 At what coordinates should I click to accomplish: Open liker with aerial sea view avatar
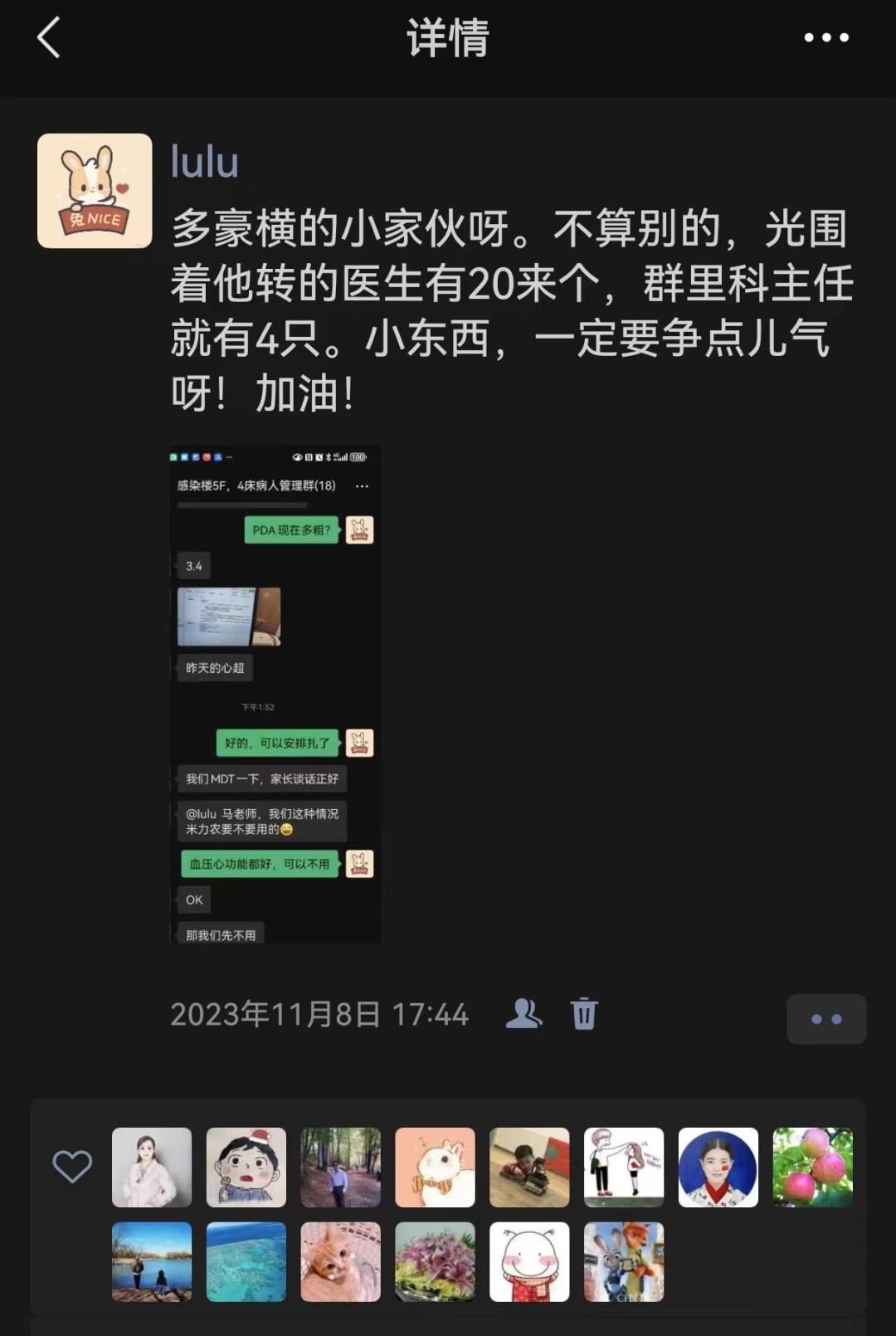tap(246, 1261)
